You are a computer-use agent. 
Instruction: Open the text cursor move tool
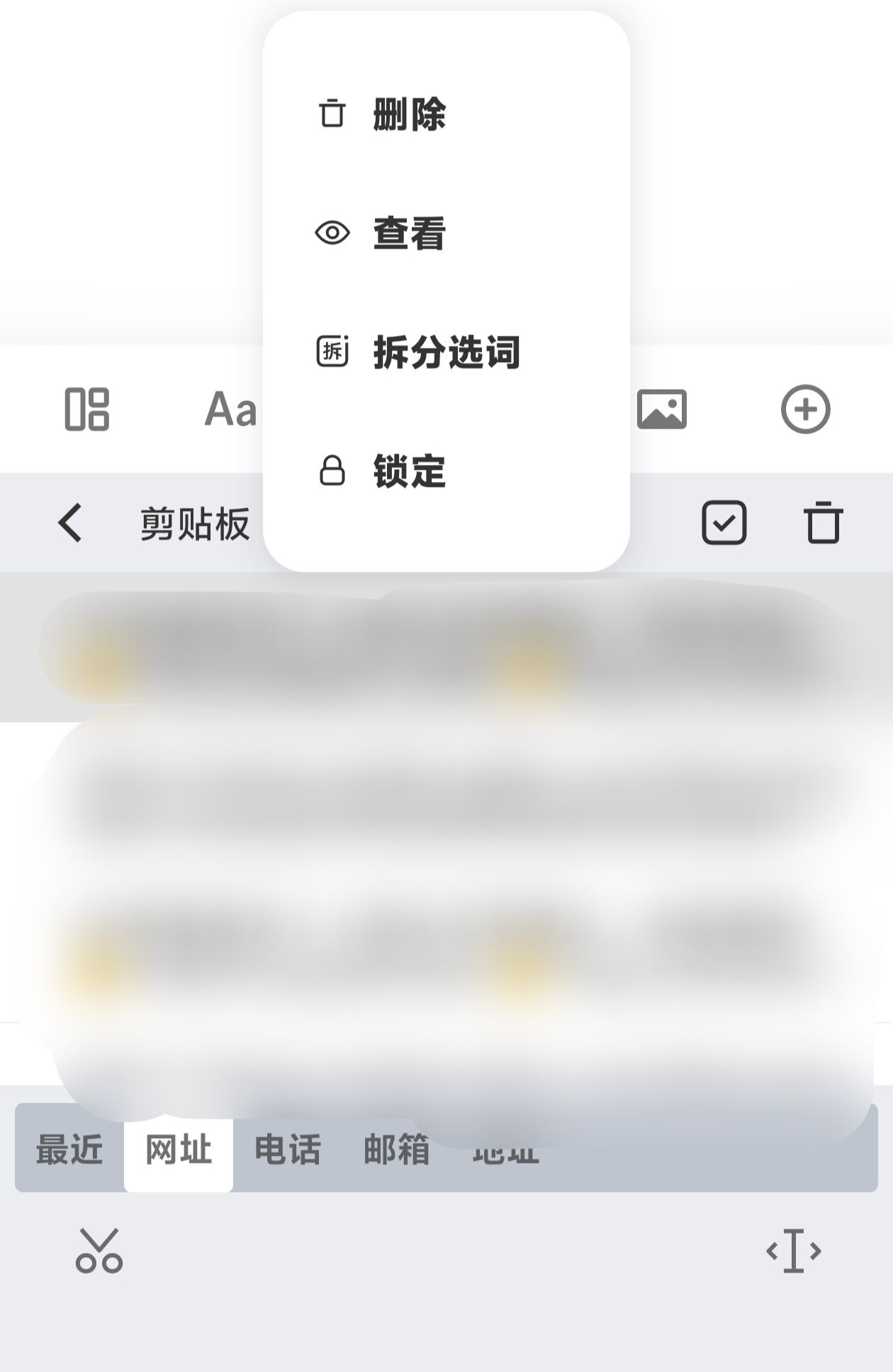793,1252
